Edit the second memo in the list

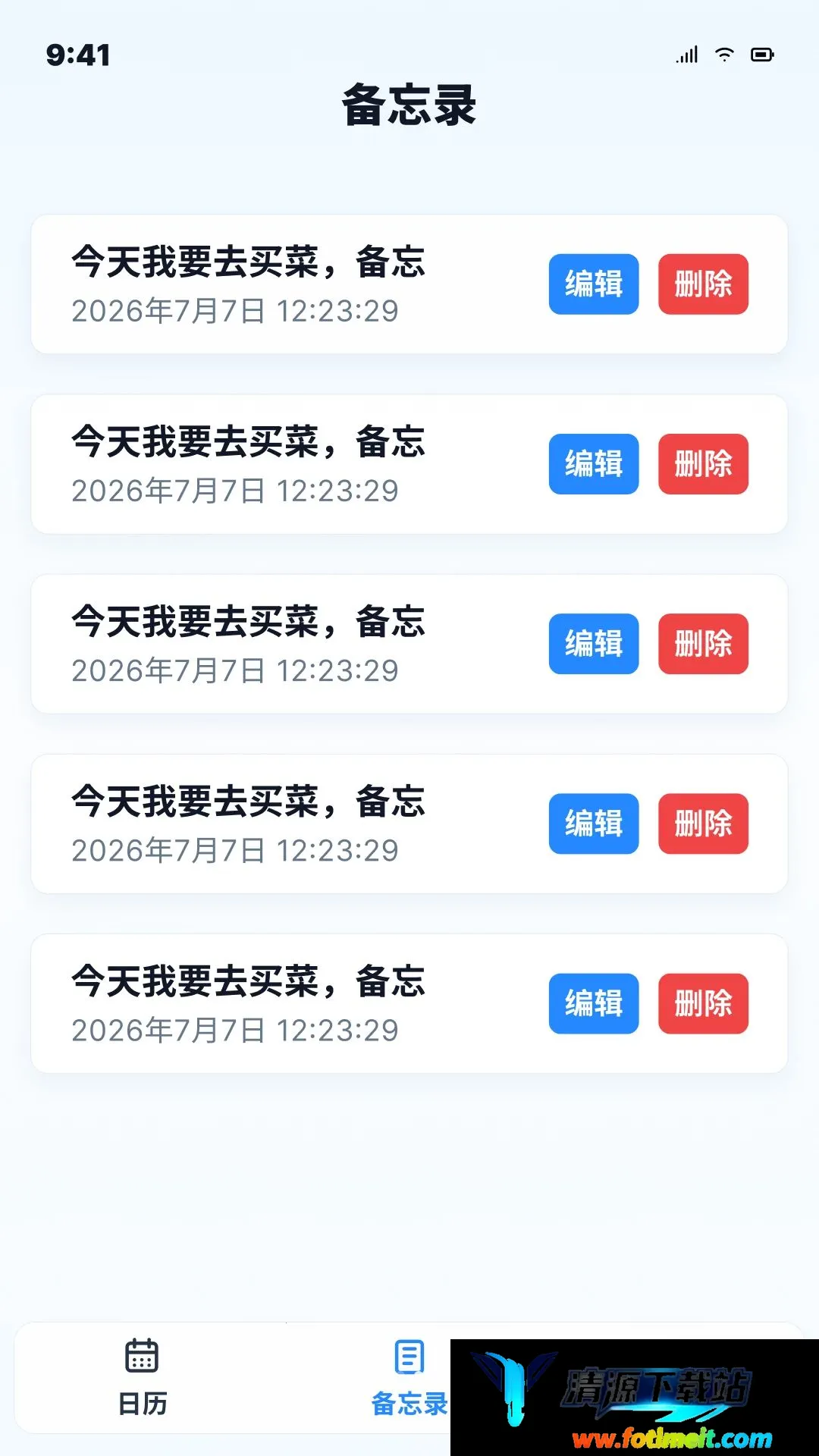point(594,464)
